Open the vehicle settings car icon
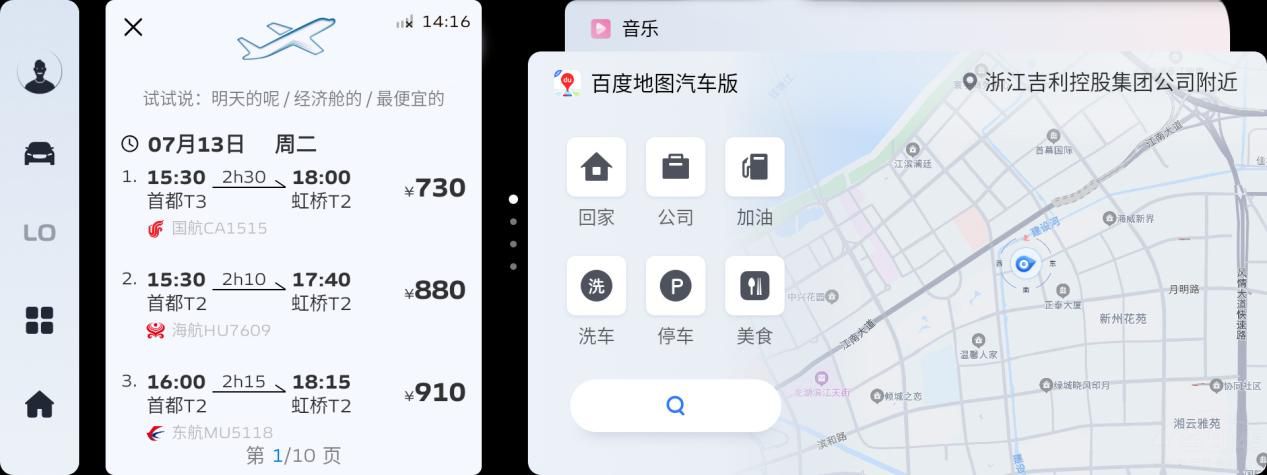Viewport: 1267px width, 475px height. [x=39, y=153]
